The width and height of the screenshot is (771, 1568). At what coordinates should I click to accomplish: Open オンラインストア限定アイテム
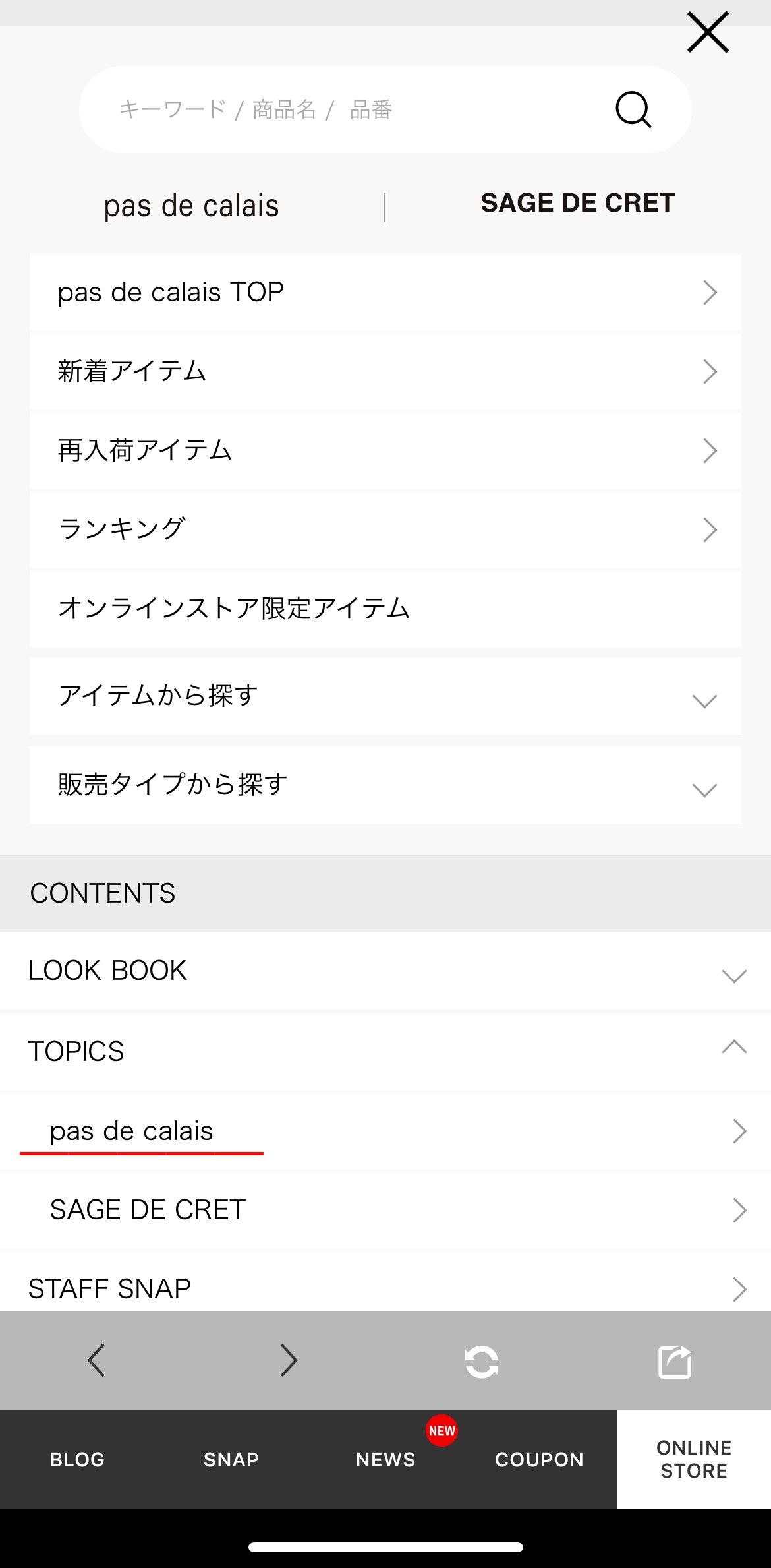[385, 608]
